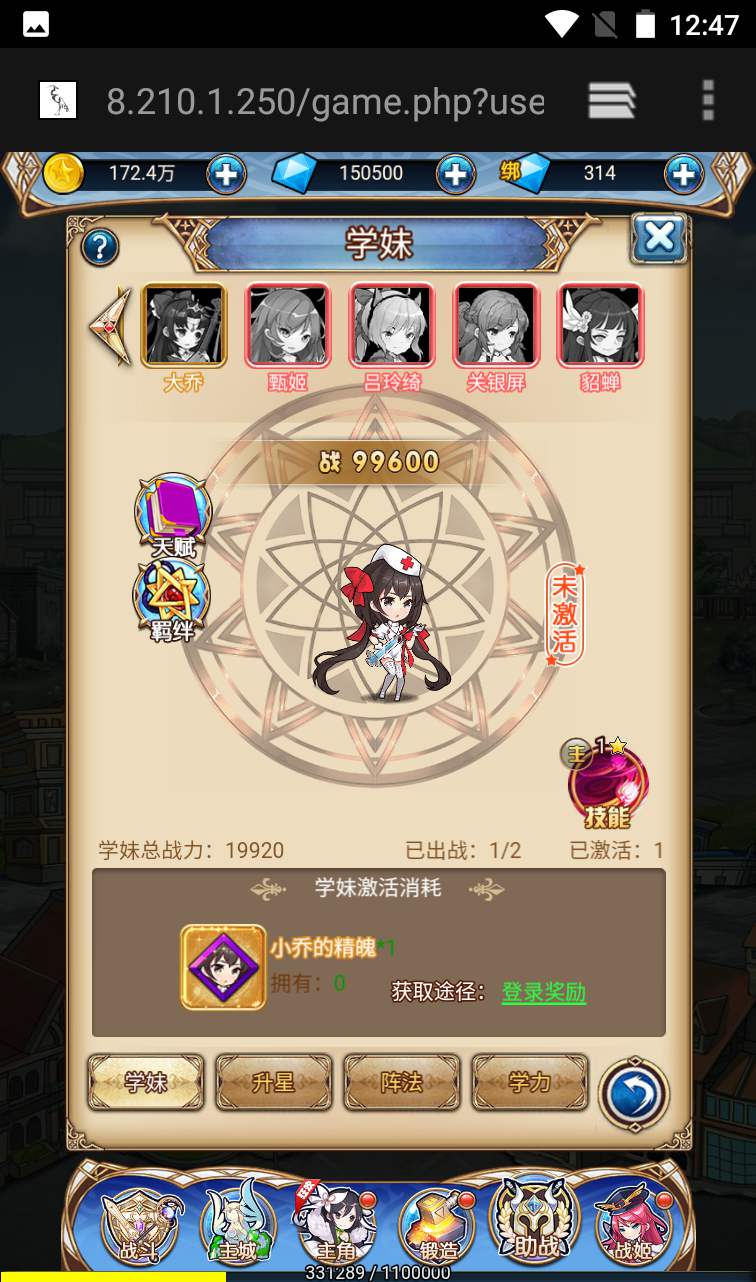Switch to the 阵法 tab
The image size is (756, 1282).
402,1082
